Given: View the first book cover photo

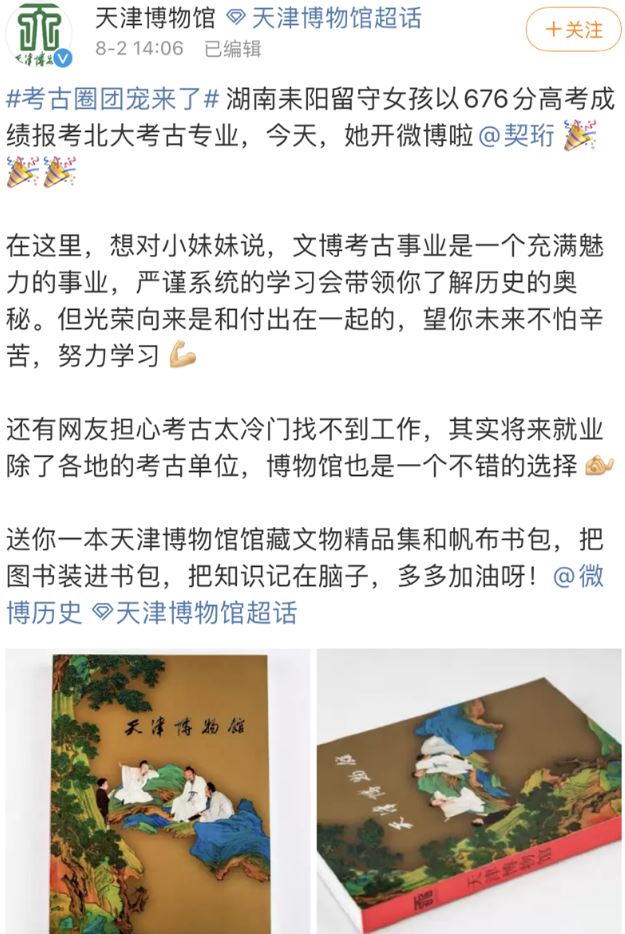Looking at the screenshot, I should 157,790.
